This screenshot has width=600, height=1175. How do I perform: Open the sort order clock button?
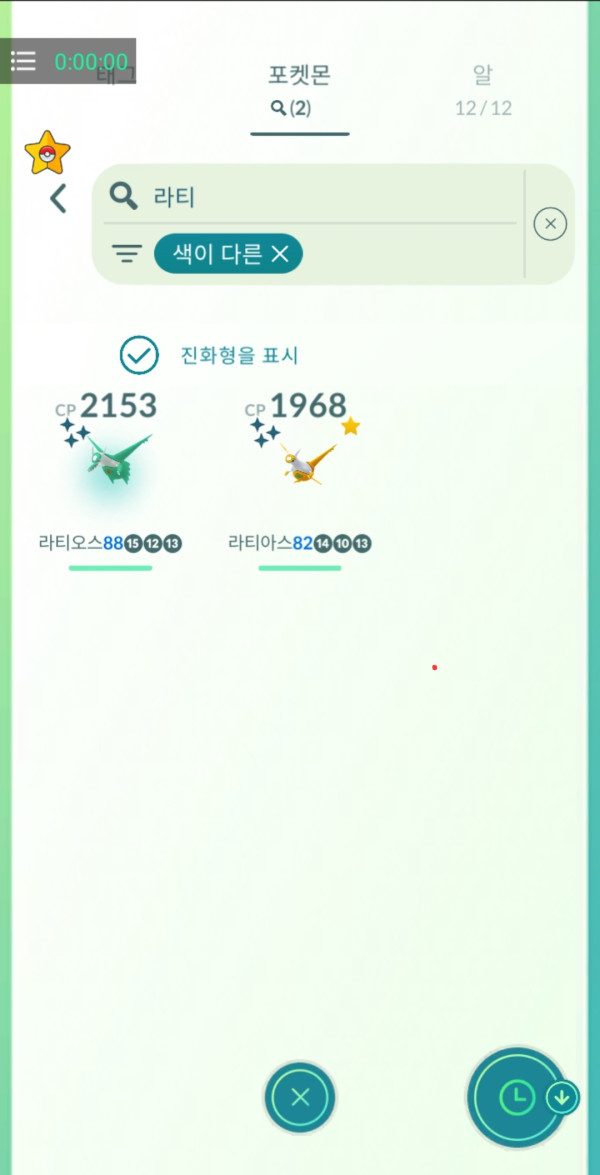[517, 1097]
